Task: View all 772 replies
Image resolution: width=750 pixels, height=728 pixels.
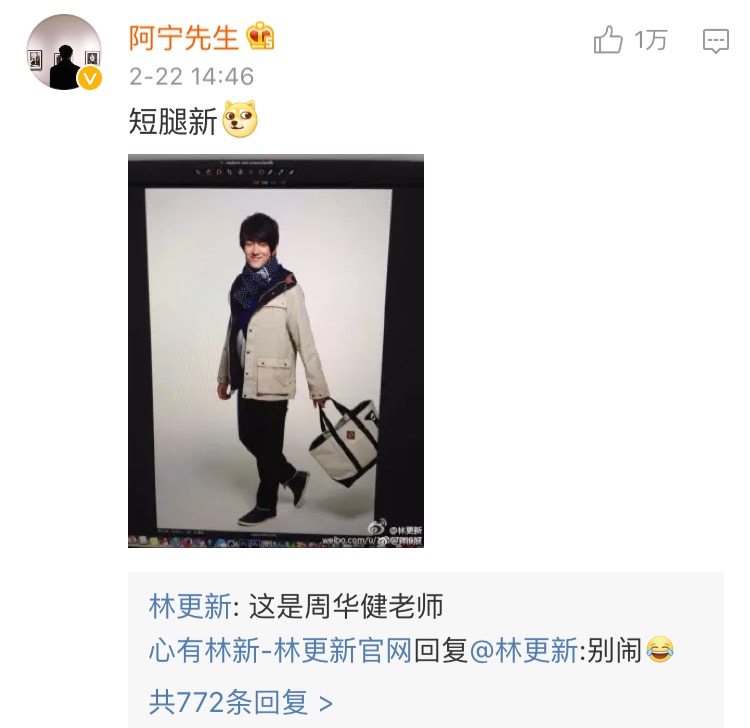Action: pos(241,701)
